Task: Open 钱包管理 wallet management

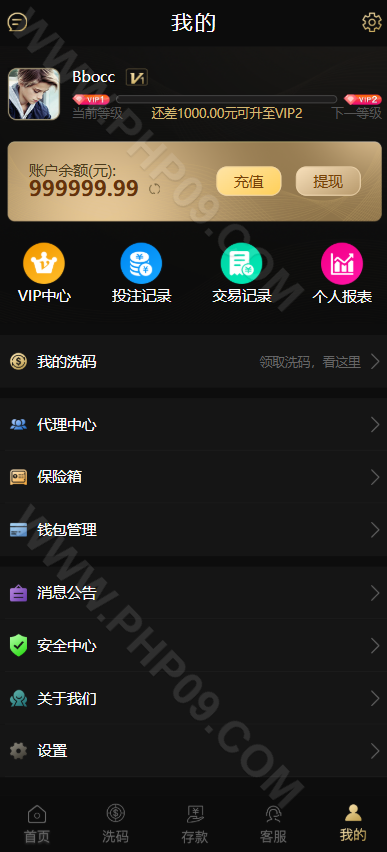Action: pyautogui.click(x=194, y=529)
